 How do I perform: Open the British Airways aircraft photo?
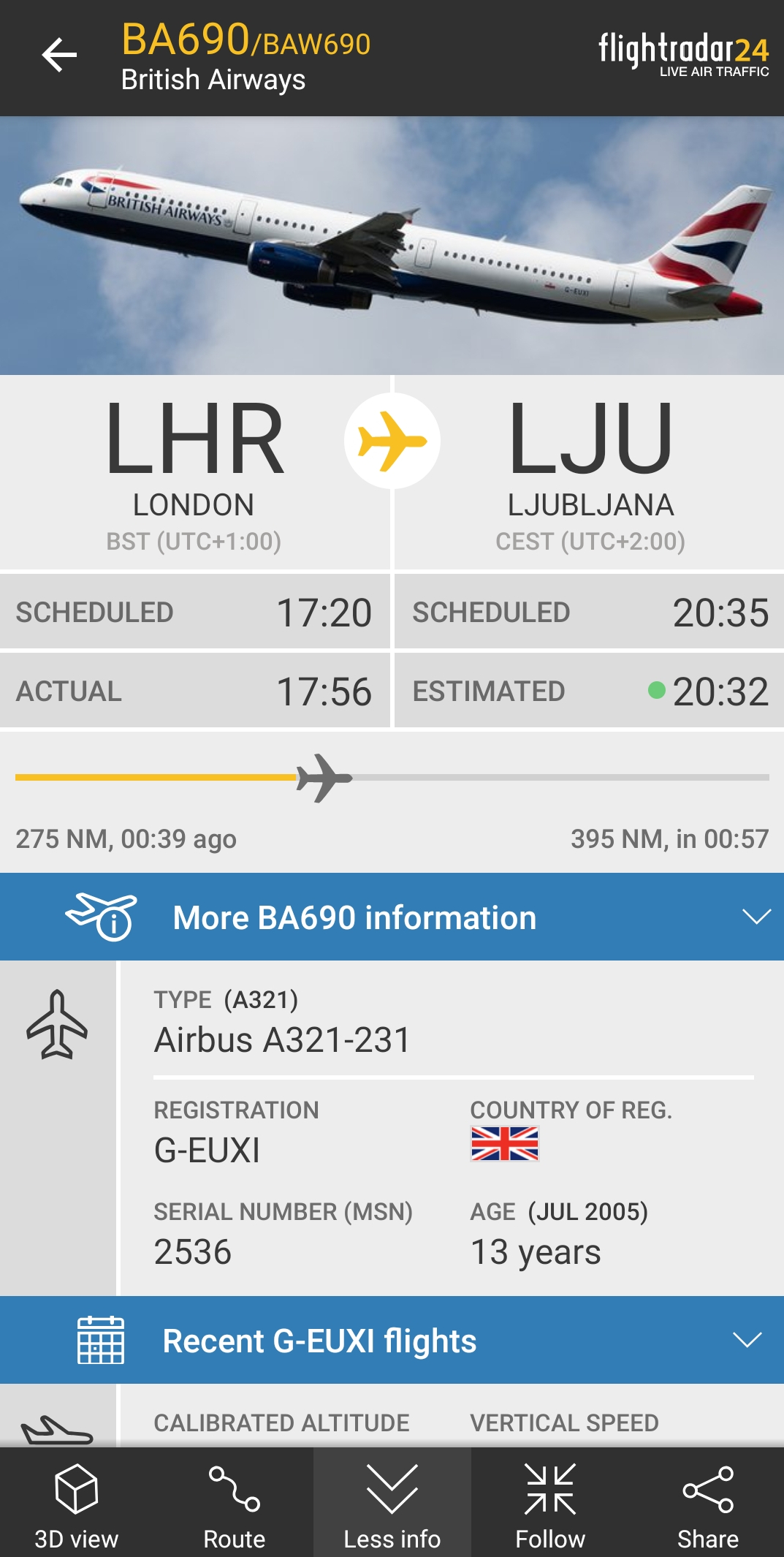click(392, 246)
